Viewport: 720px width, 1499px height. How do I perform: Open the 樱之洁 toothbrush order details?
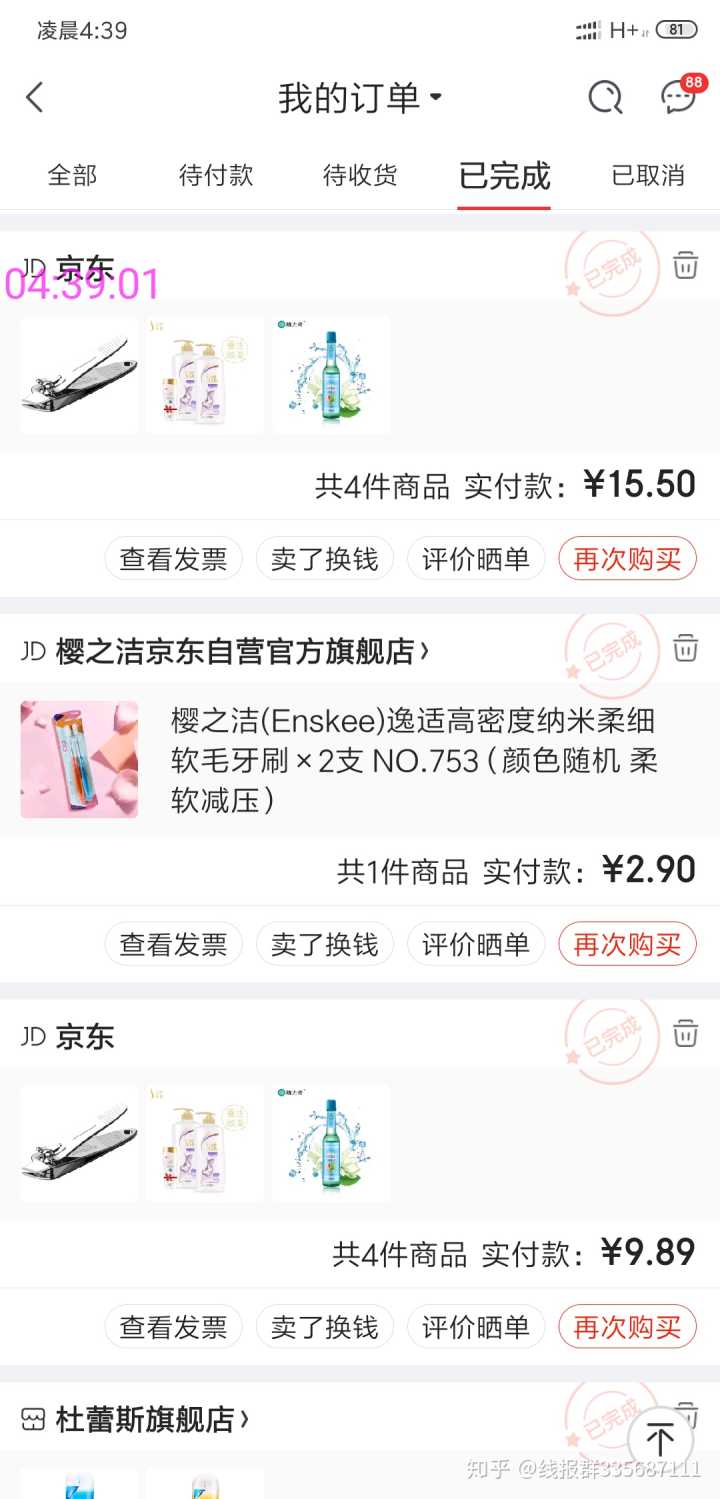click(413, 760)
